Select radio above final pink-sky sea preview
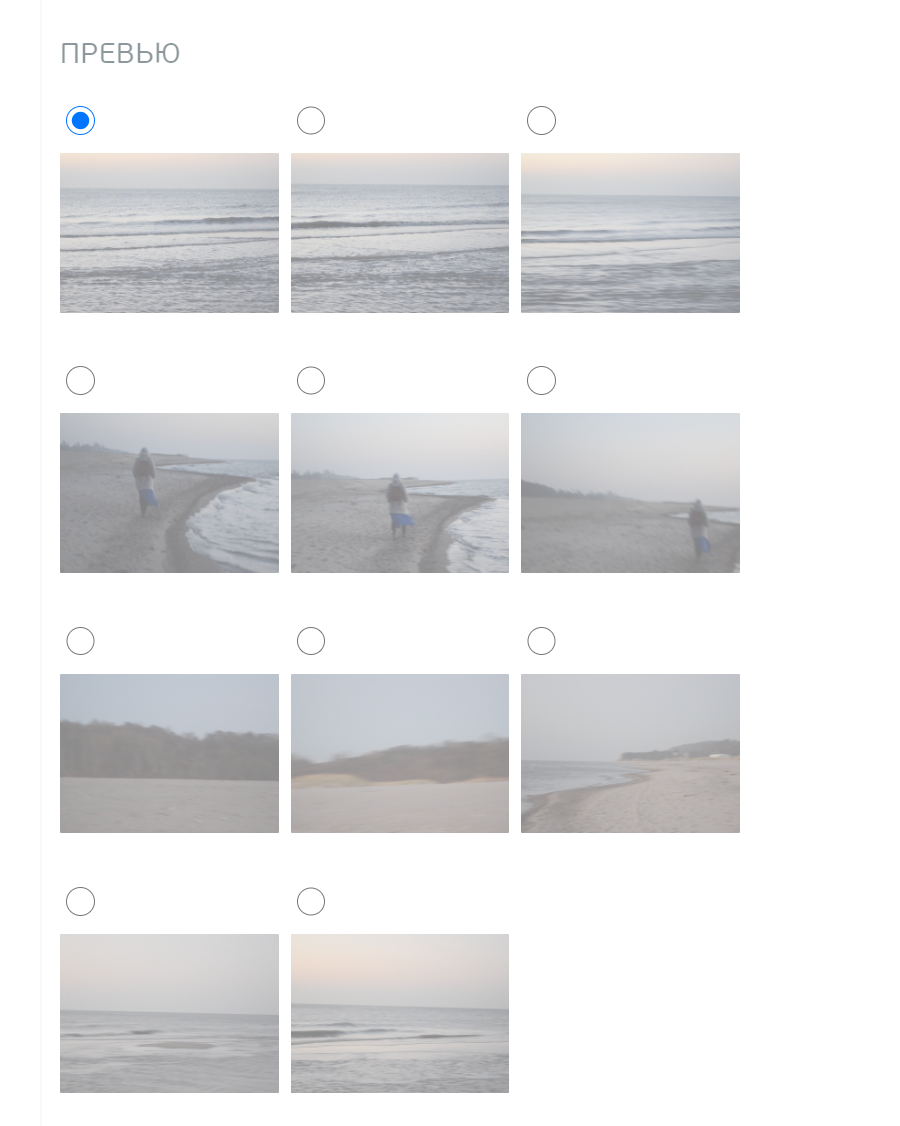Viewport: 900px width, 1126px height. pos(311,902)
